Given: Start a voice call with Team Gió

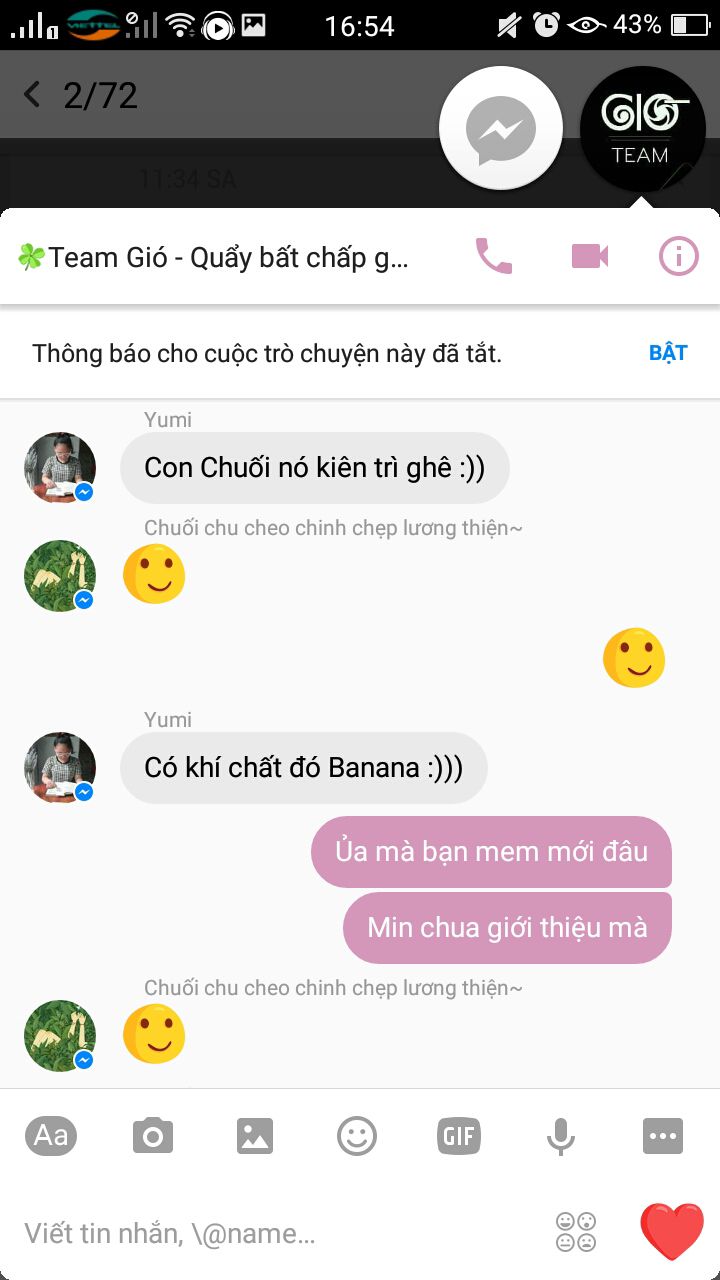Looking at the screenshot, I should pyautogui.click(x=493, y=257).
